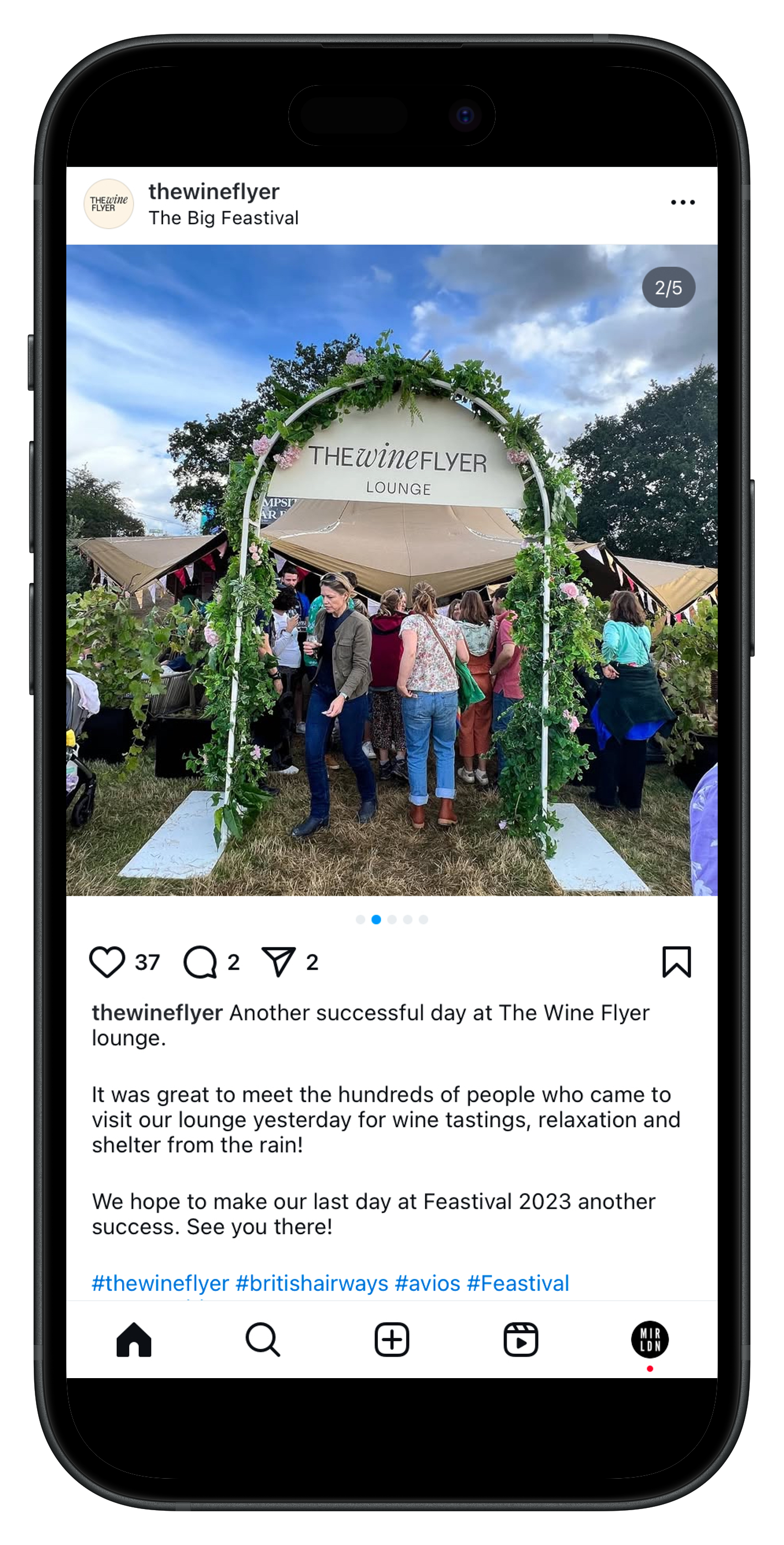Open the #avios hashtag
The width and height of the screenshot is (784, 1545).
tap(428, 1284)
